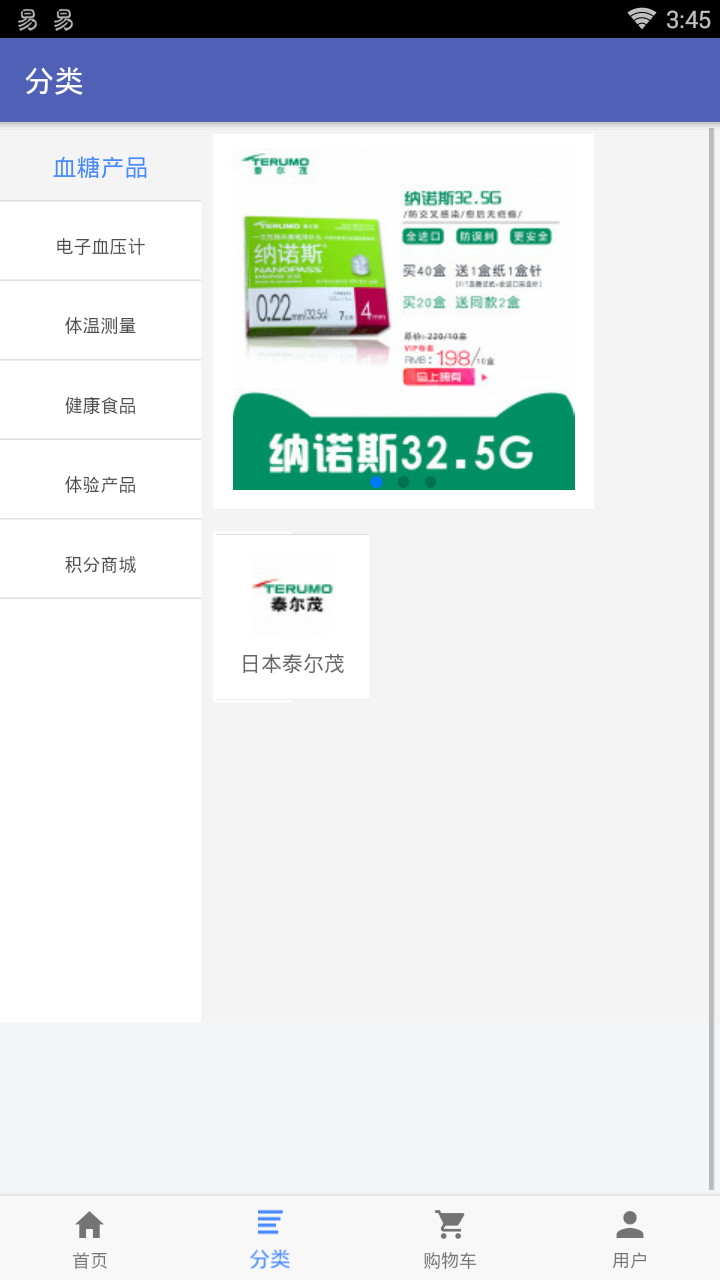Select the 体验产品 category
The height and width of the screenshot is (1280, 720).
[x=100, y=485]
